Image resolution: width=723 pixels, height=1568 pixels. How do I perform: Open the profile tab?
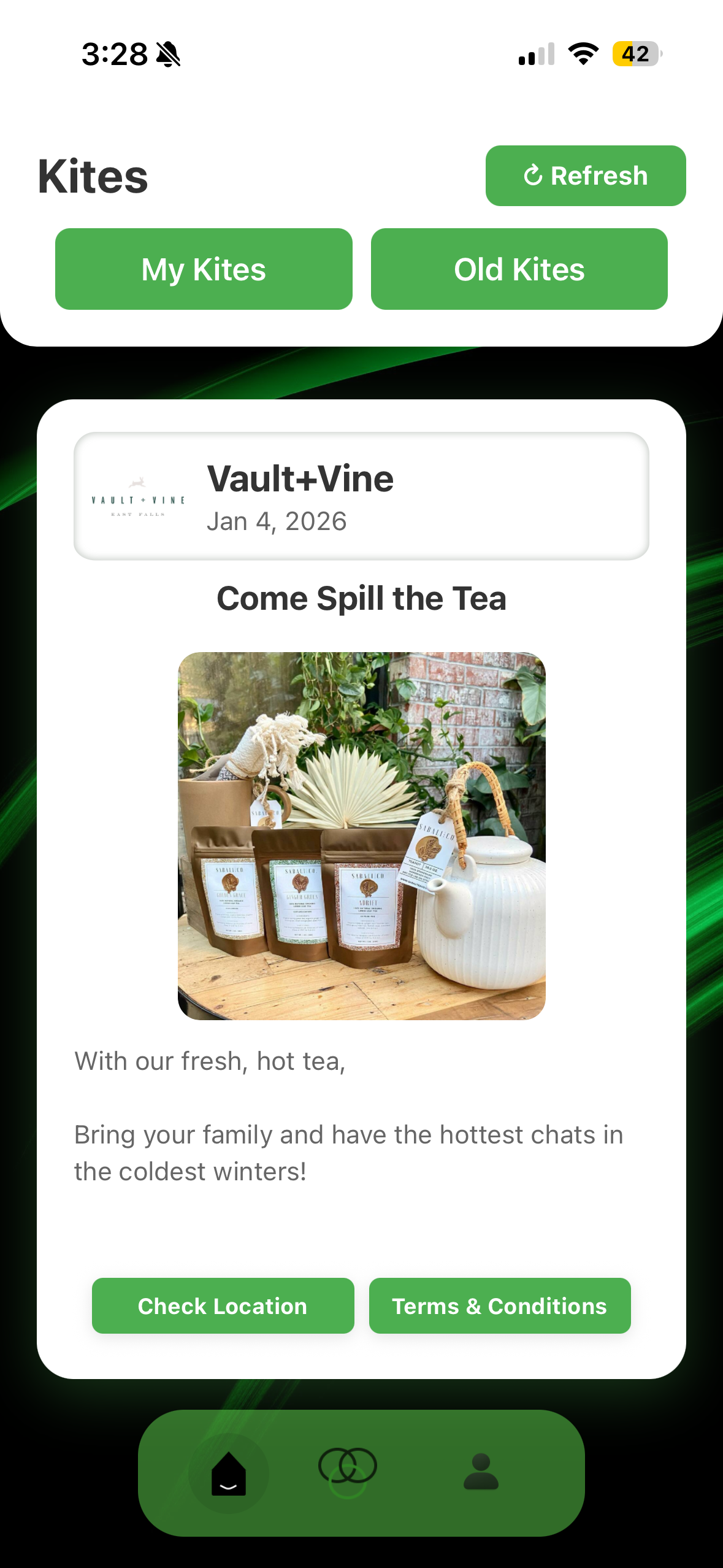coord(481,1471)
